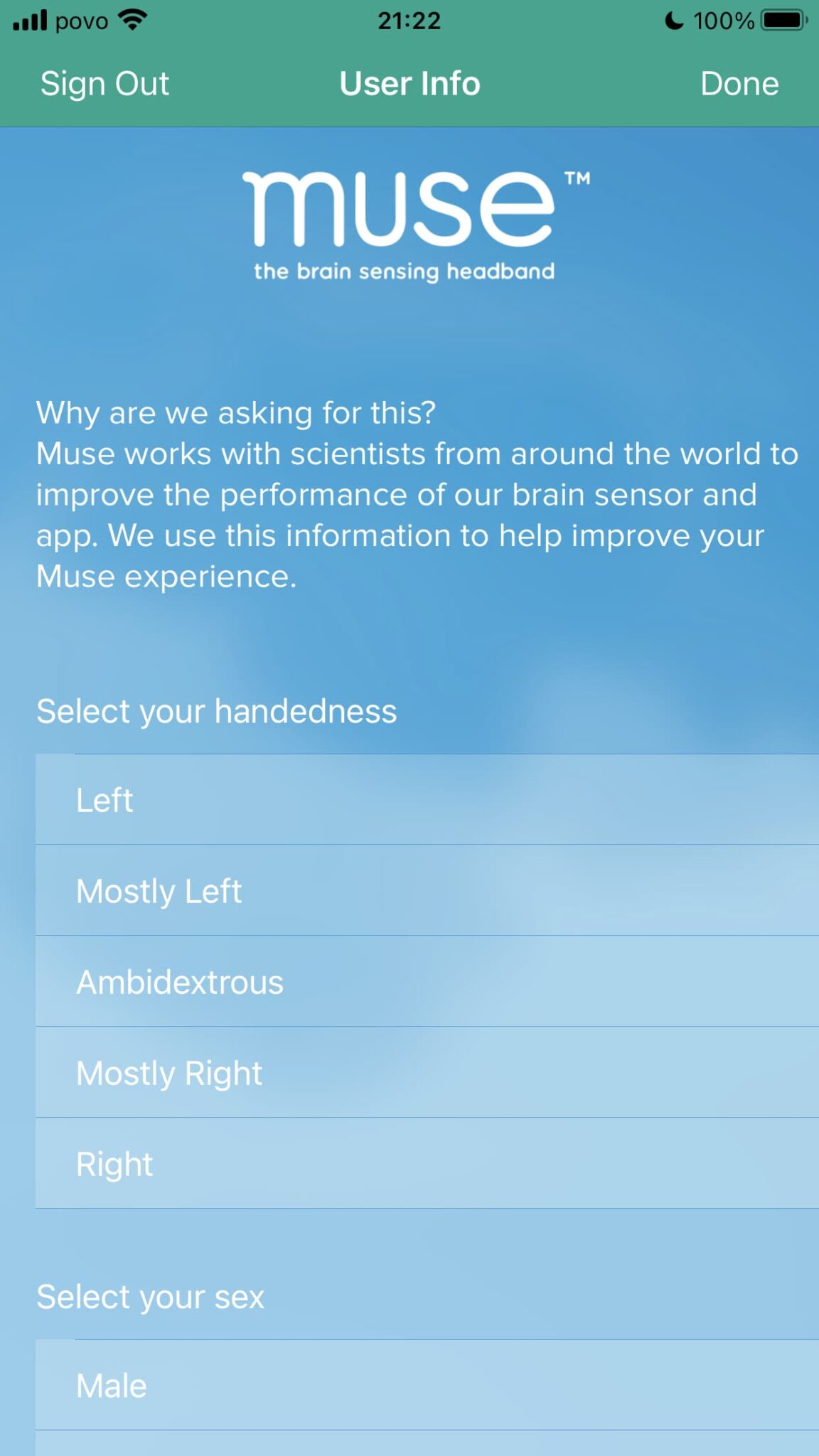Select Mostly Left handedness option
819x1456 pixels.
coord(409,889)
